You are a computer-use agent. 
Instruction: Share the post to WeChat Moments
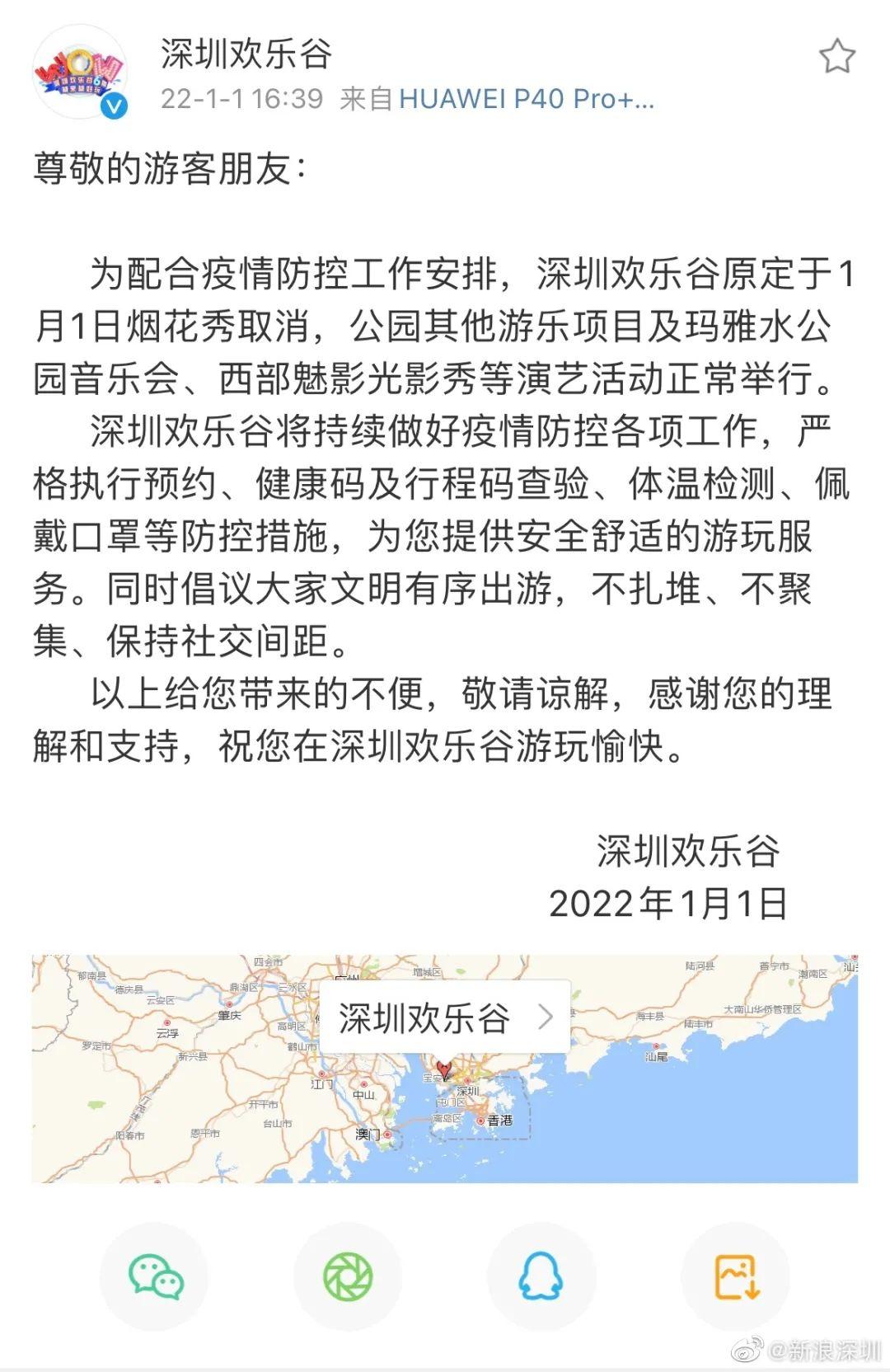pyautogui.click(x=348, y=1276)
